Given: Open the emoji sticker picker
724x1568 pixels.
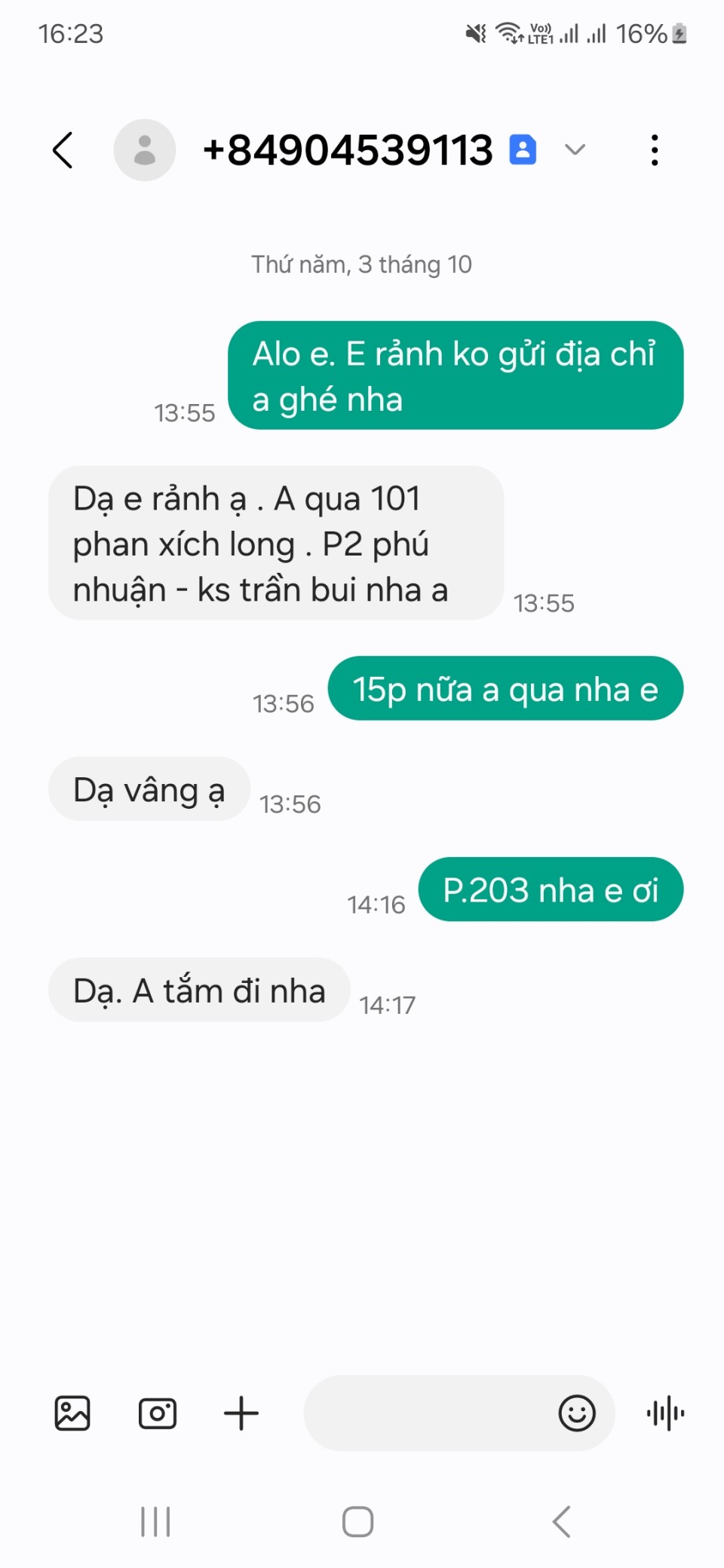Looking at the screenshot, I should tap(577, 1413).
